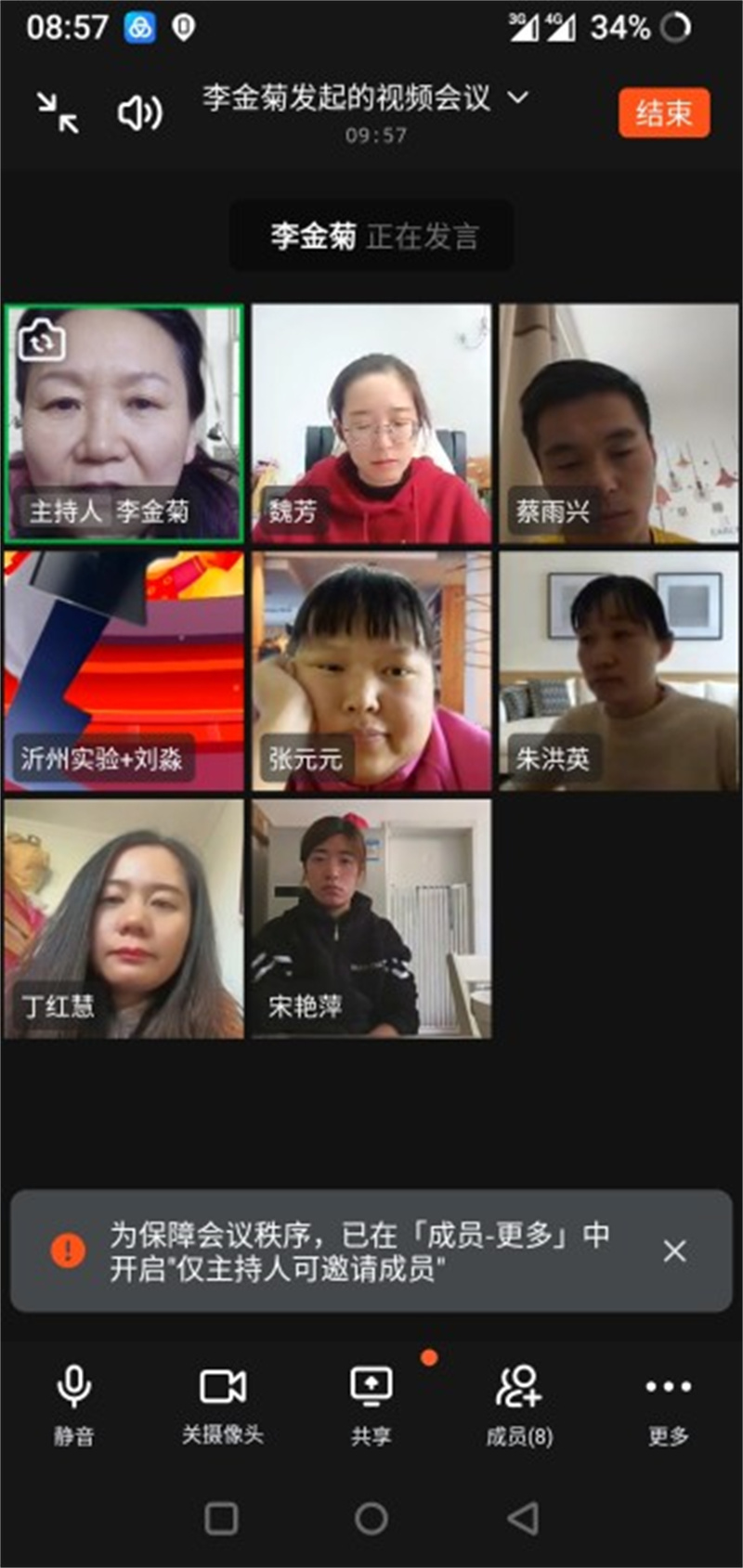The width and height of the screenshot is (743, 1568).
Task: Open 魏芳's video tile
Action: pos(371,423)
